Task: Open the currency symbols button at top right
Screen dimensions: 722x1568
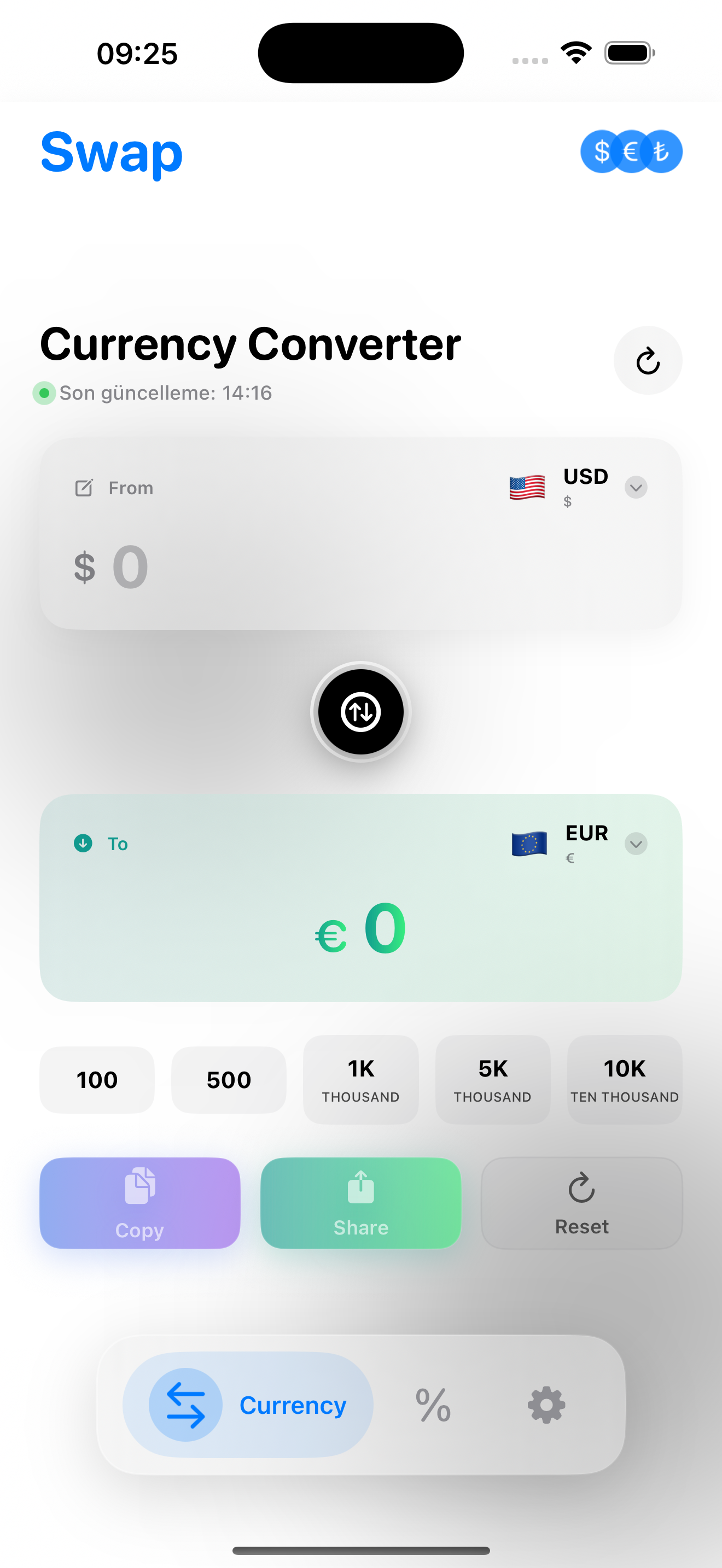Action: click(x=631, y=151)
